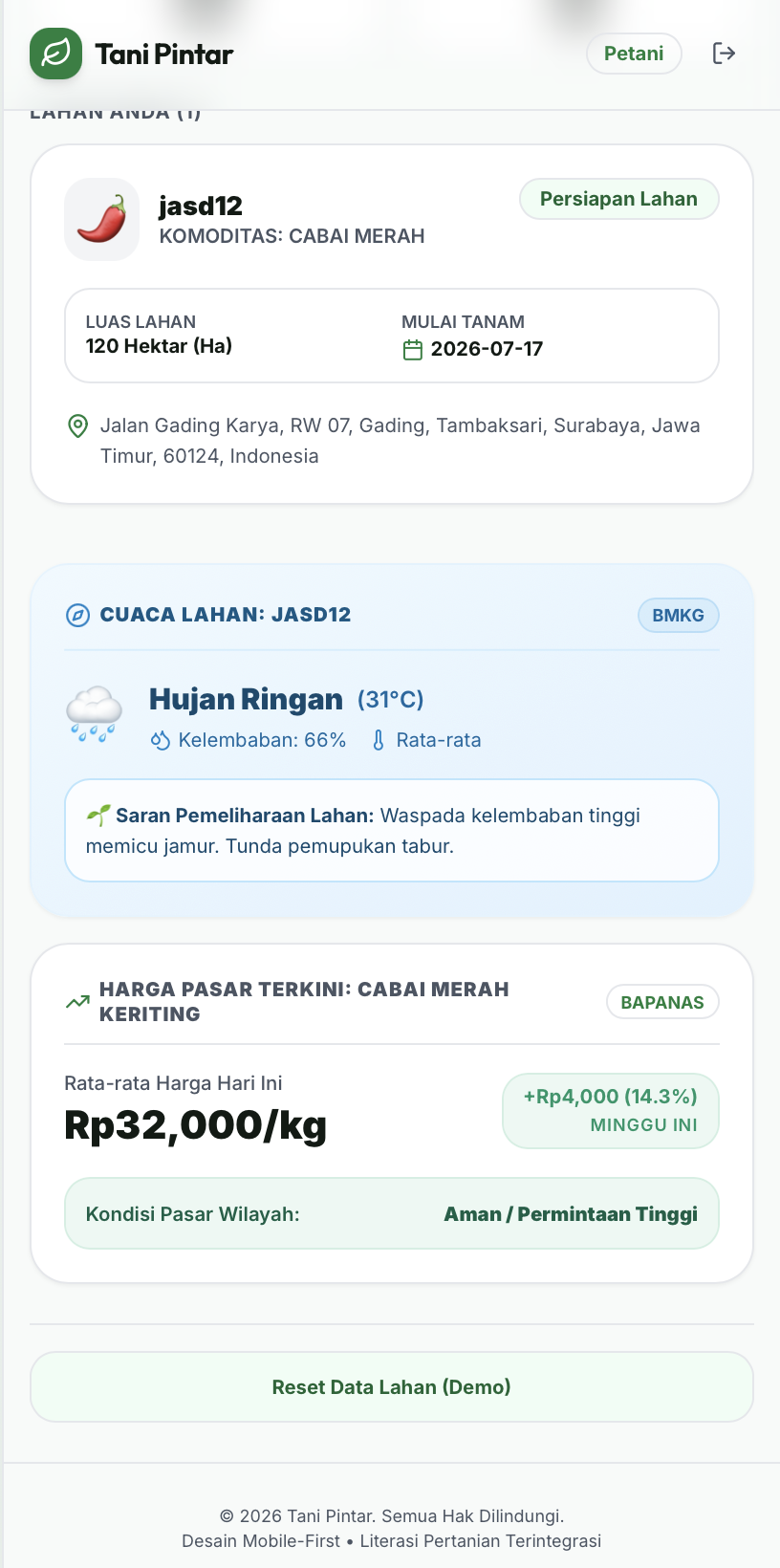Image resolution: width=780 pixels, height=1568 pixels.
Task: Open the Petani role chip
Action: 634,54
